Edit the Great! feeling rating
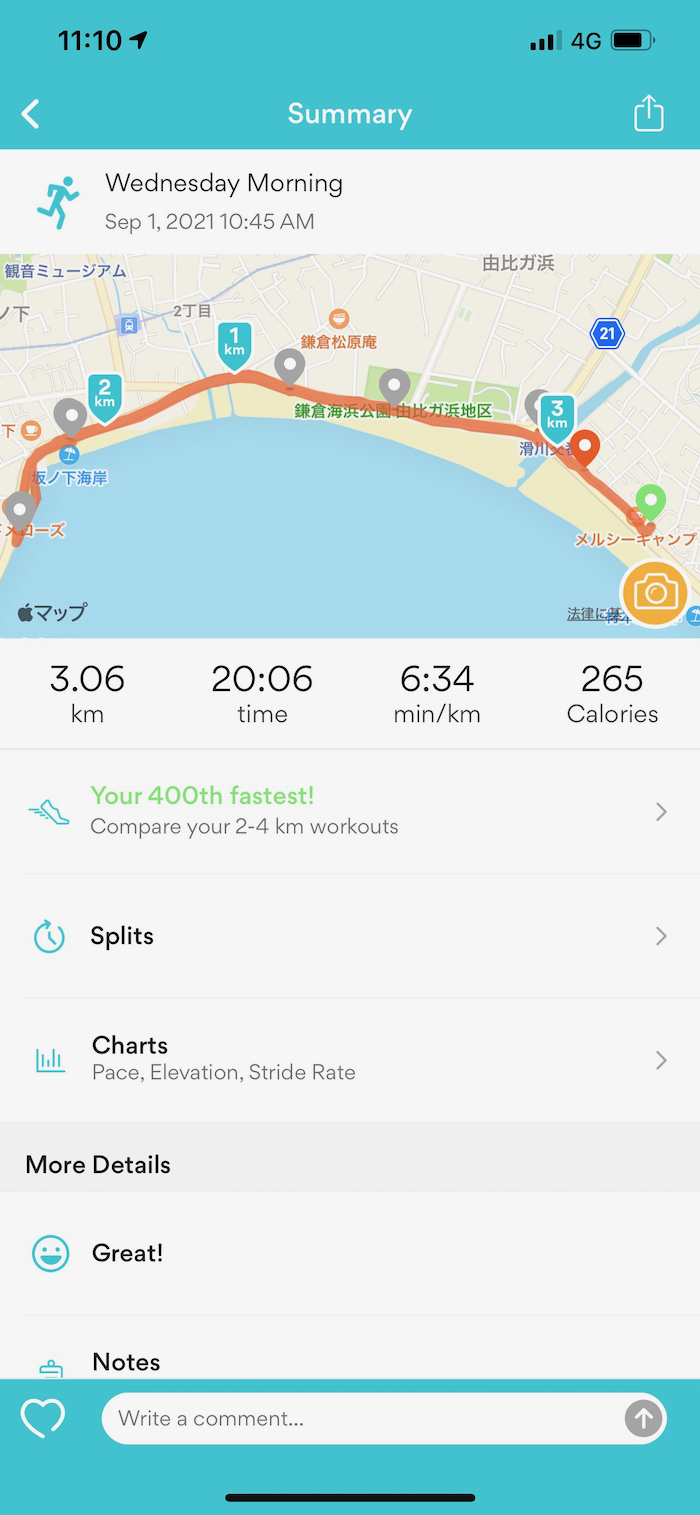Viewport: 700px width, 1515px height. tap(350, 1253)
